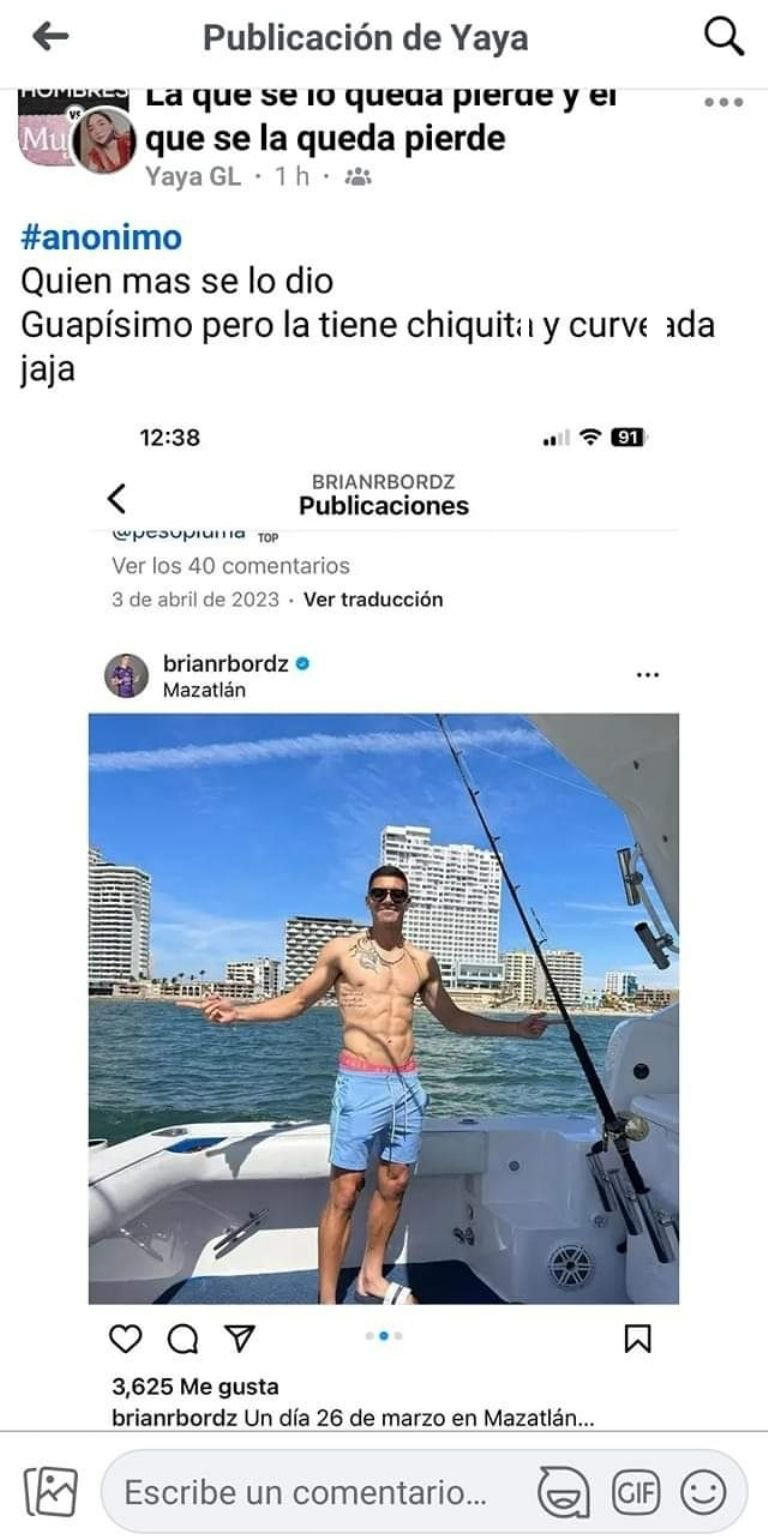Image resolution: width=768 pixels, height=1539 pixels.
Task: Open the sticker picker in comment box
Action: click(563, 1493)
